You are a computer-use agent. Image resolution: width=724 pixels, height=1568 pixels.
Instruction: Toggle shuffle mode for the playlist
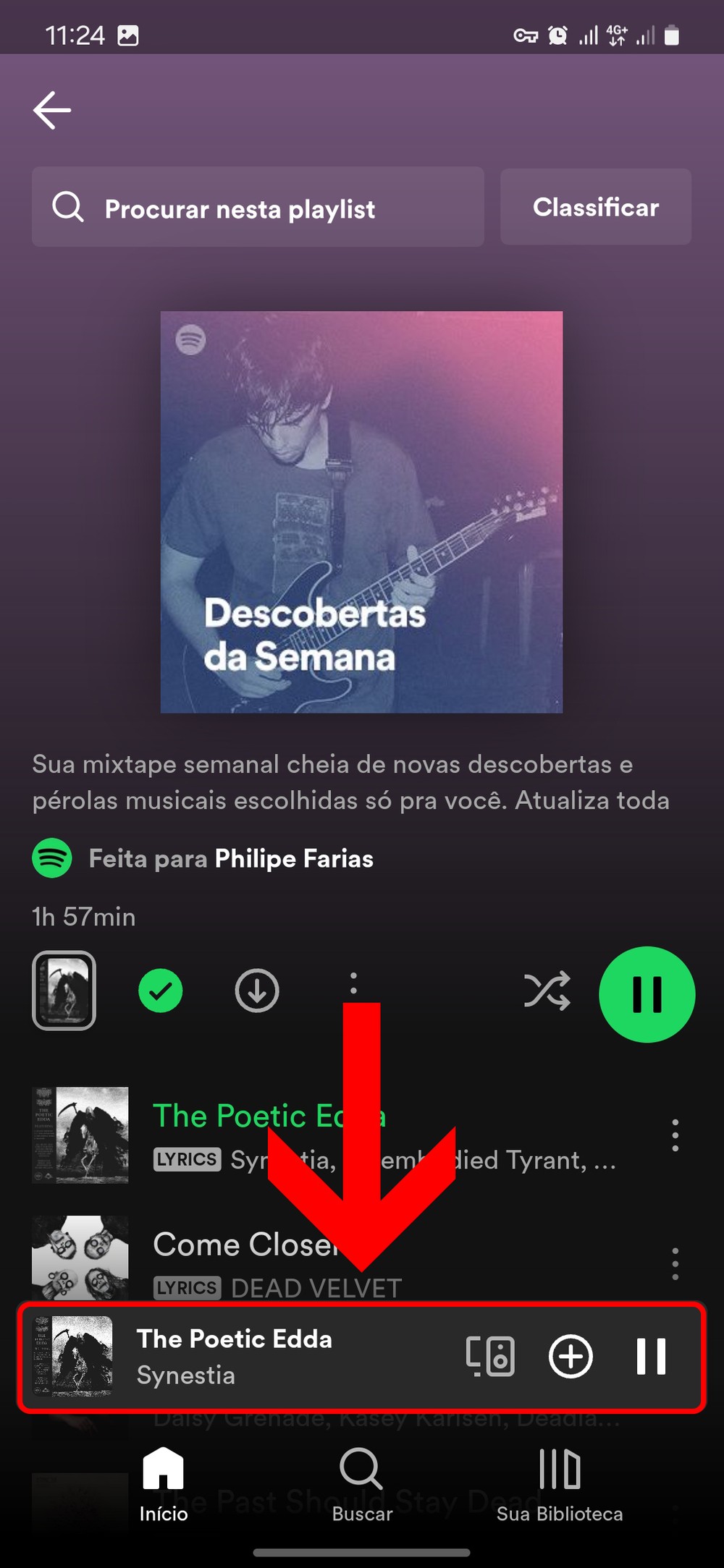coord(547,991)
